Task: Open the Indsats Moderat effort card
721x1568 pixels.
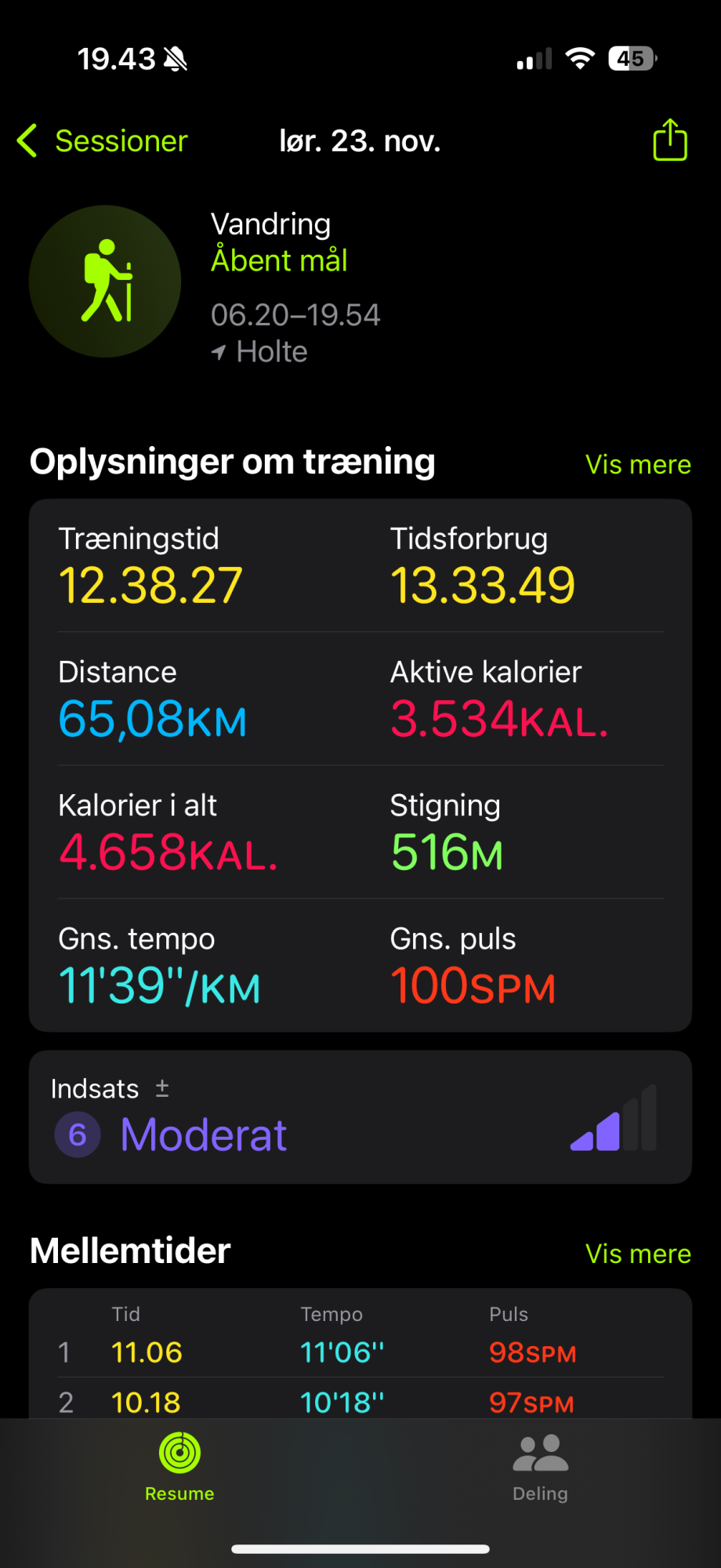Action: [x=360, y=1117]
